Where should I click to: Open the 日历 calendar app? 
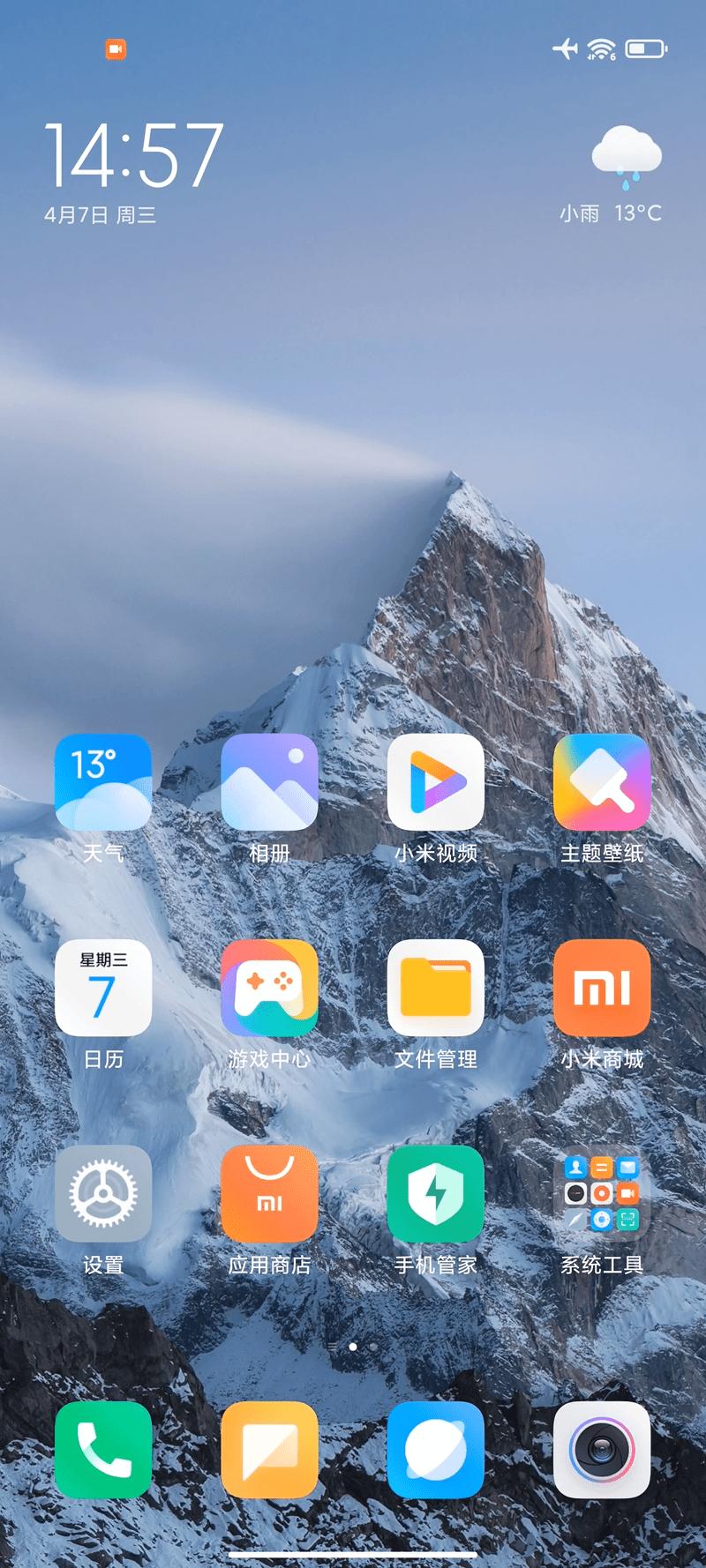(x=103, y=988)
